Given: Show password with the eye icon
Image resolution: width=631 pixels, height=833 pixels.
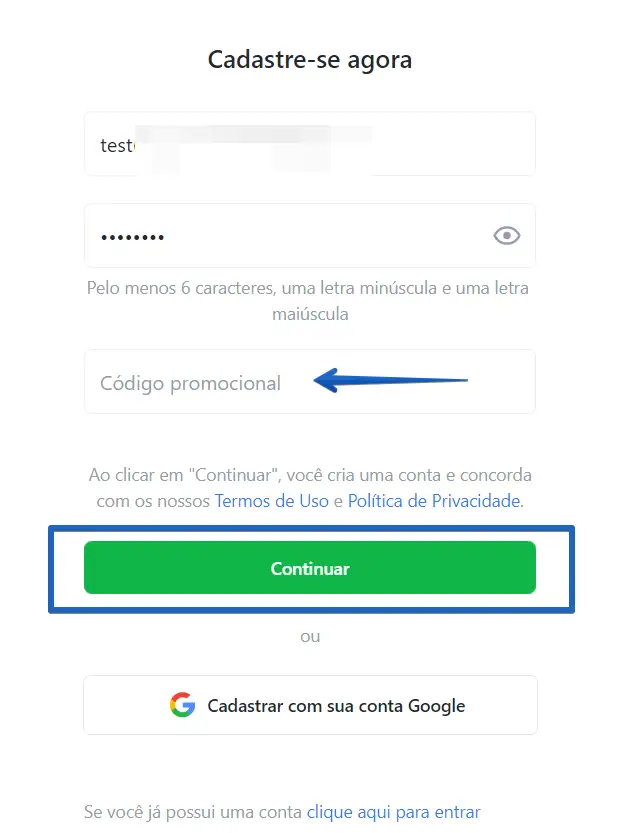Looking at the screenshot, I should [507, 236].
